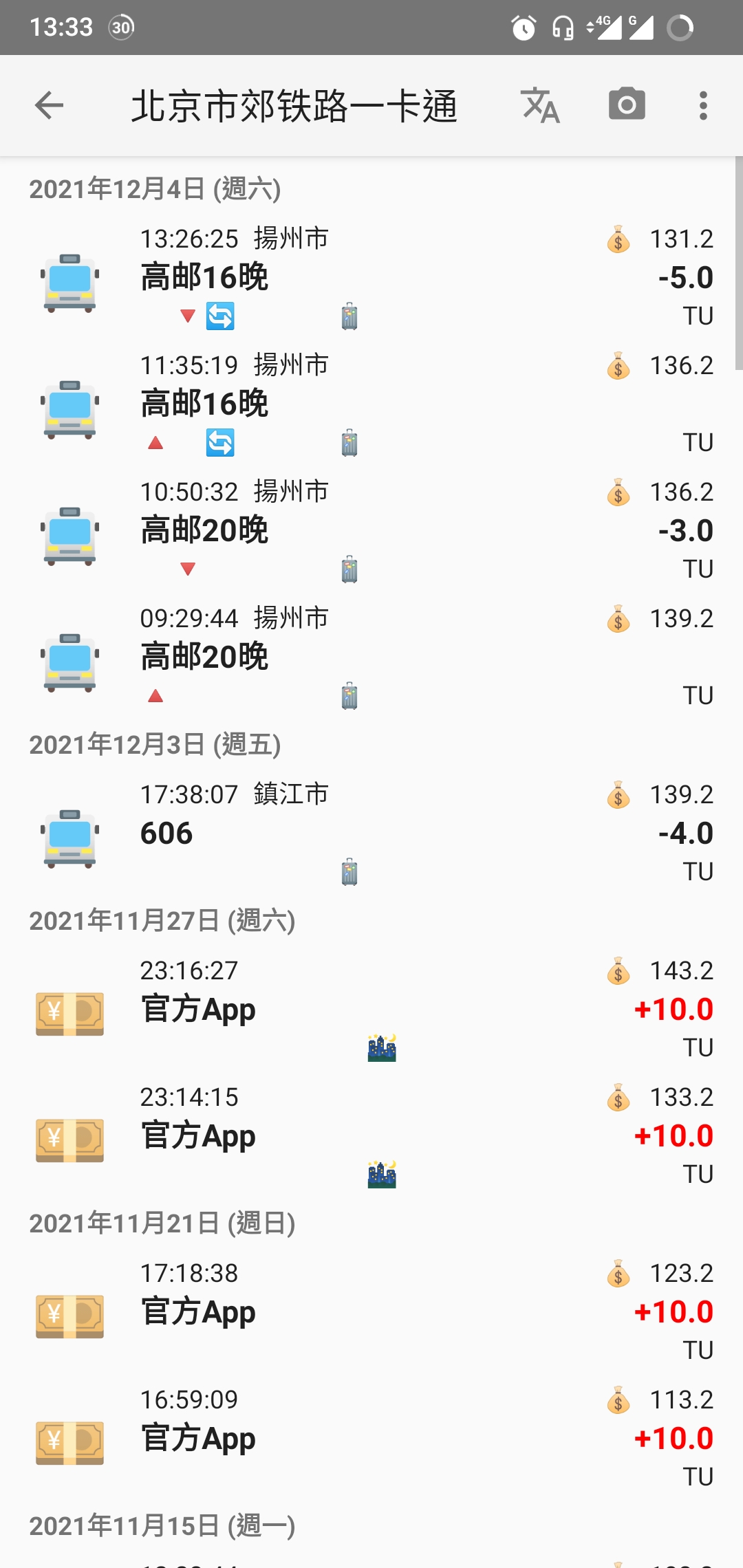Open the three-dot overflow menu
Screen dimensions: 743x1568
[702, 105]
